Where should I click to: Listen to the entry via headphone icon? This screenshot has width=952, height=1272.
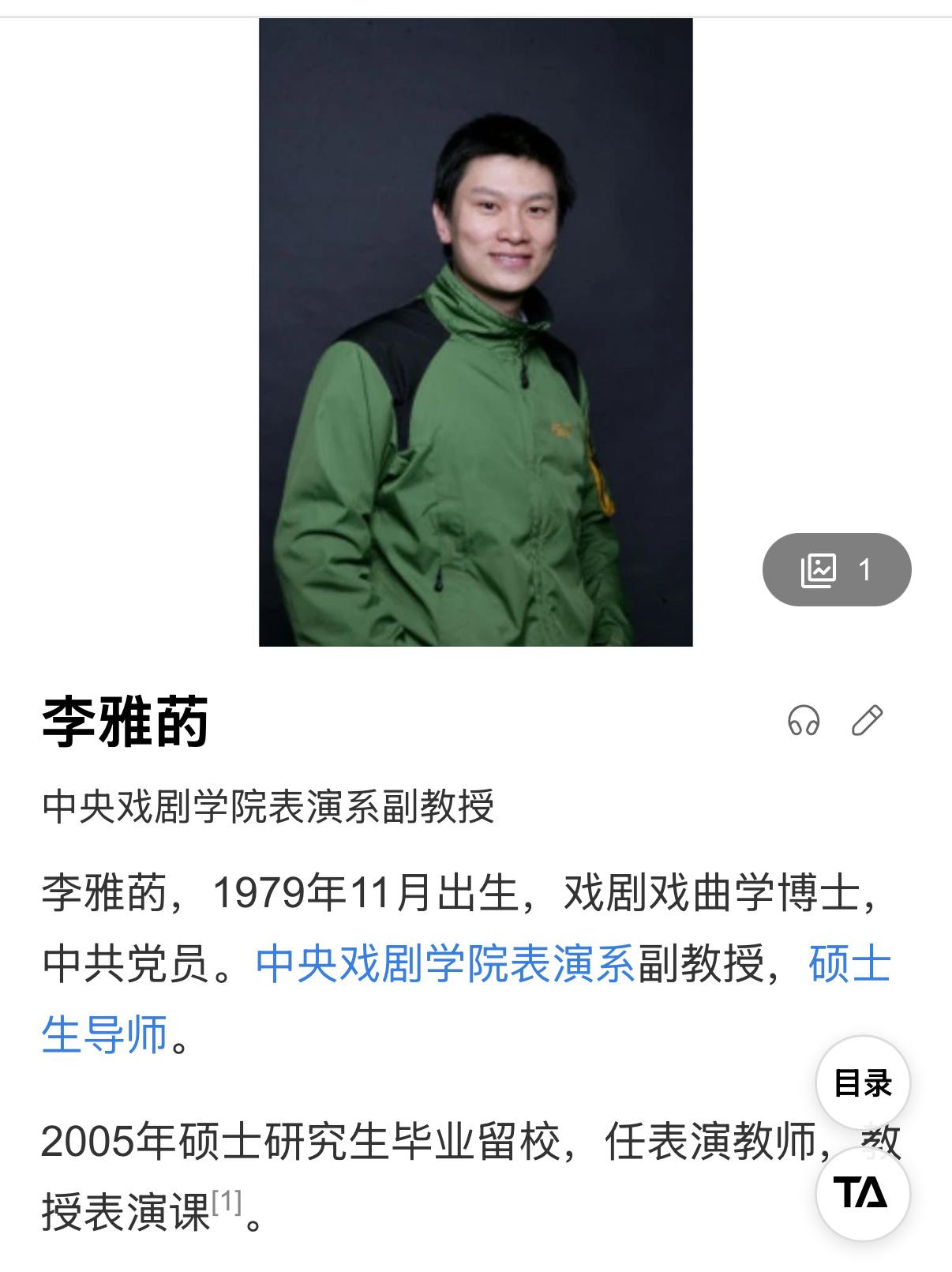804,720
